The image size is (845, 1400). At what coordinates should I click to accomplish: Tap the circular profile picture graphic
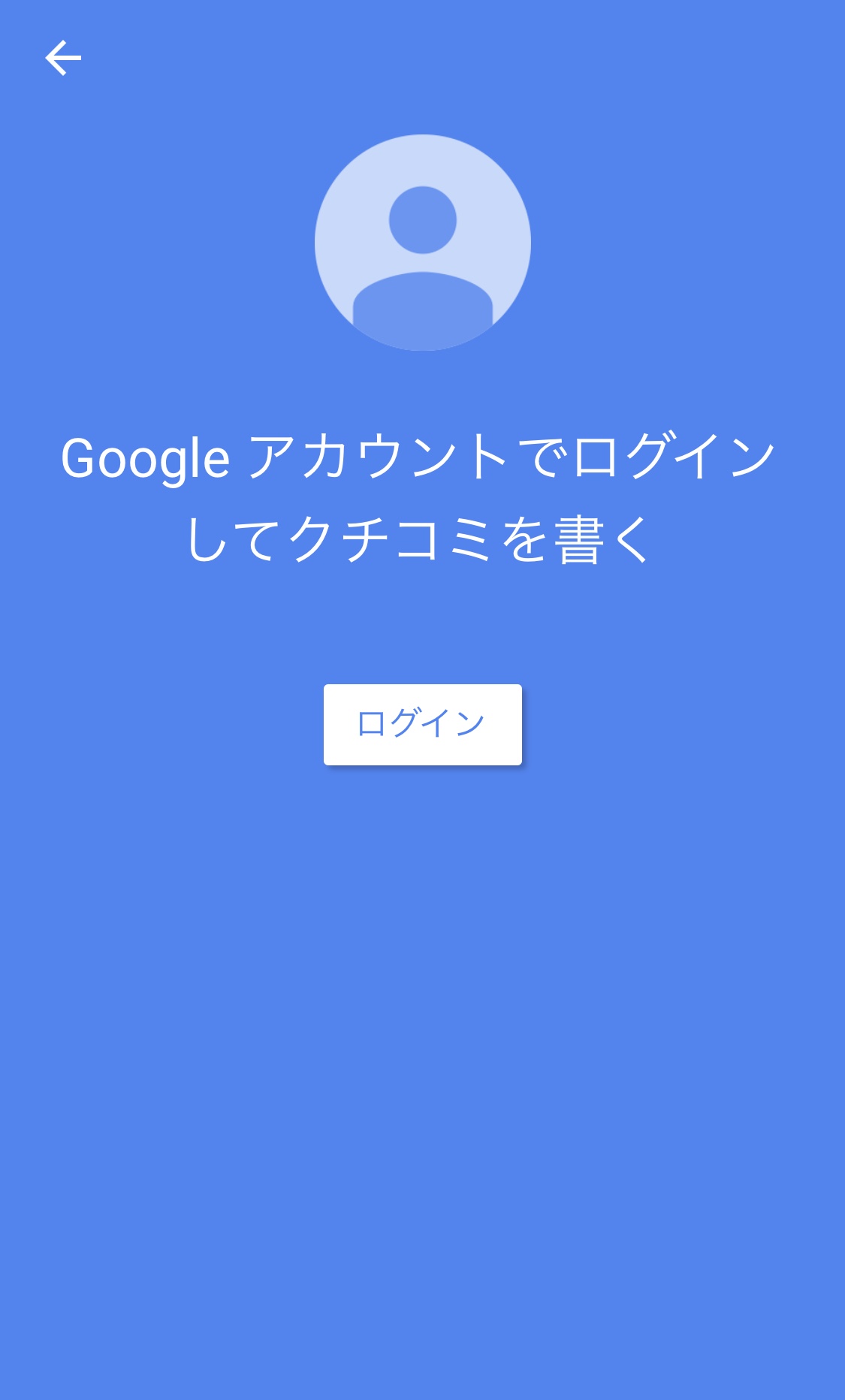point(422,243)
